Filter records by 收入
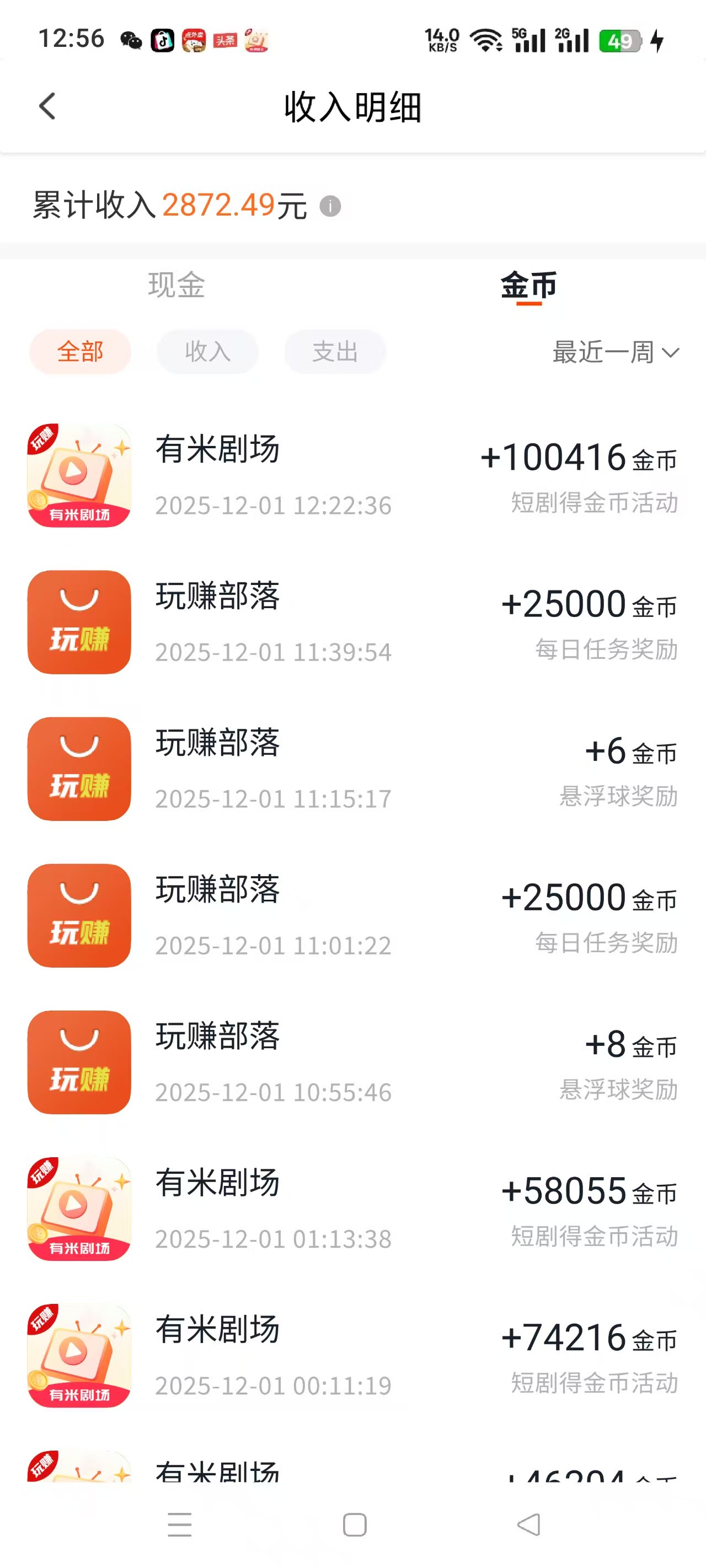706x1568 pixels. [x=208, y=352]
